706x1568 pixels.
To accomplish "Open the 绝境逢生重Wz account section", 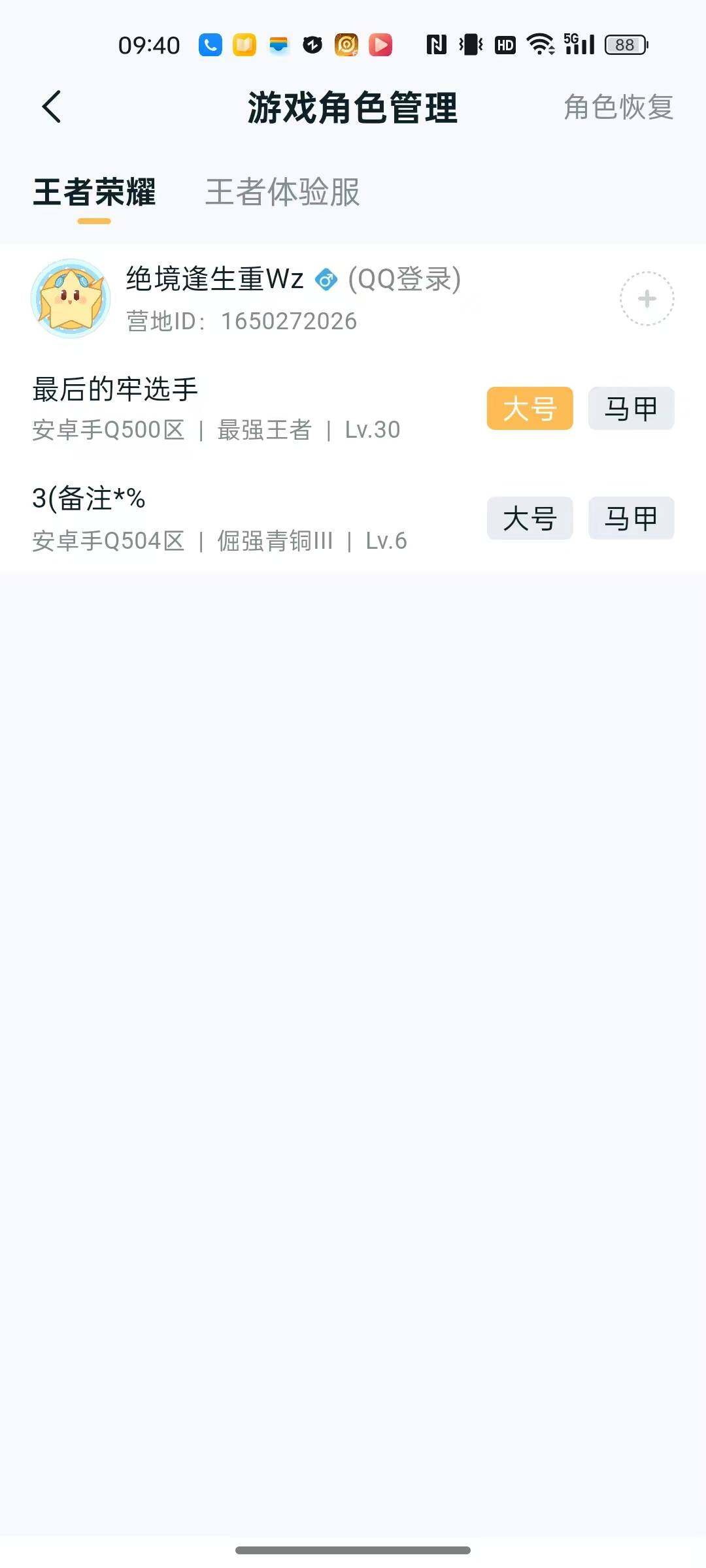I will pos(261,299).
